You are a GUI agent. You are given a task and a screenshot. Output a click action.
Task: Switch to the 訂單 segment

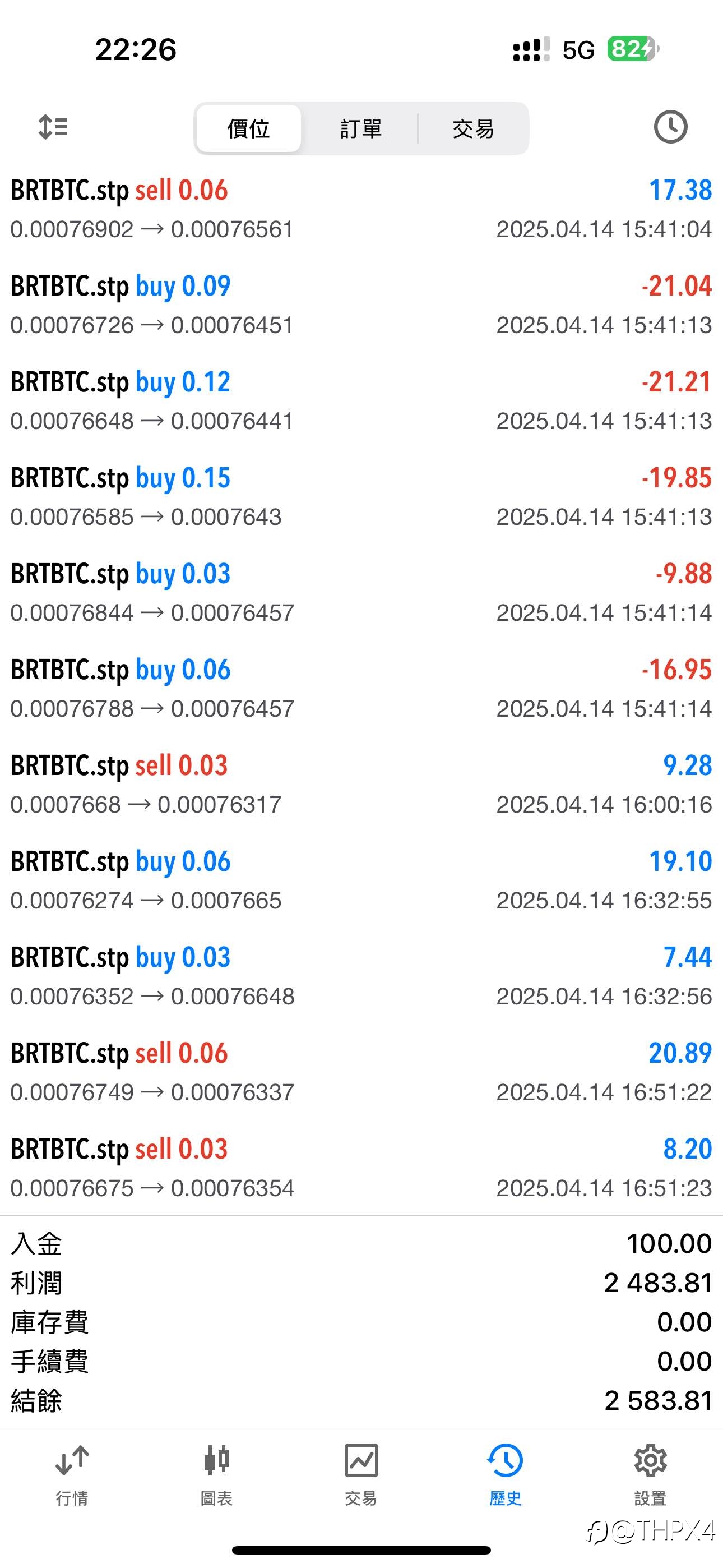(360, 128)
